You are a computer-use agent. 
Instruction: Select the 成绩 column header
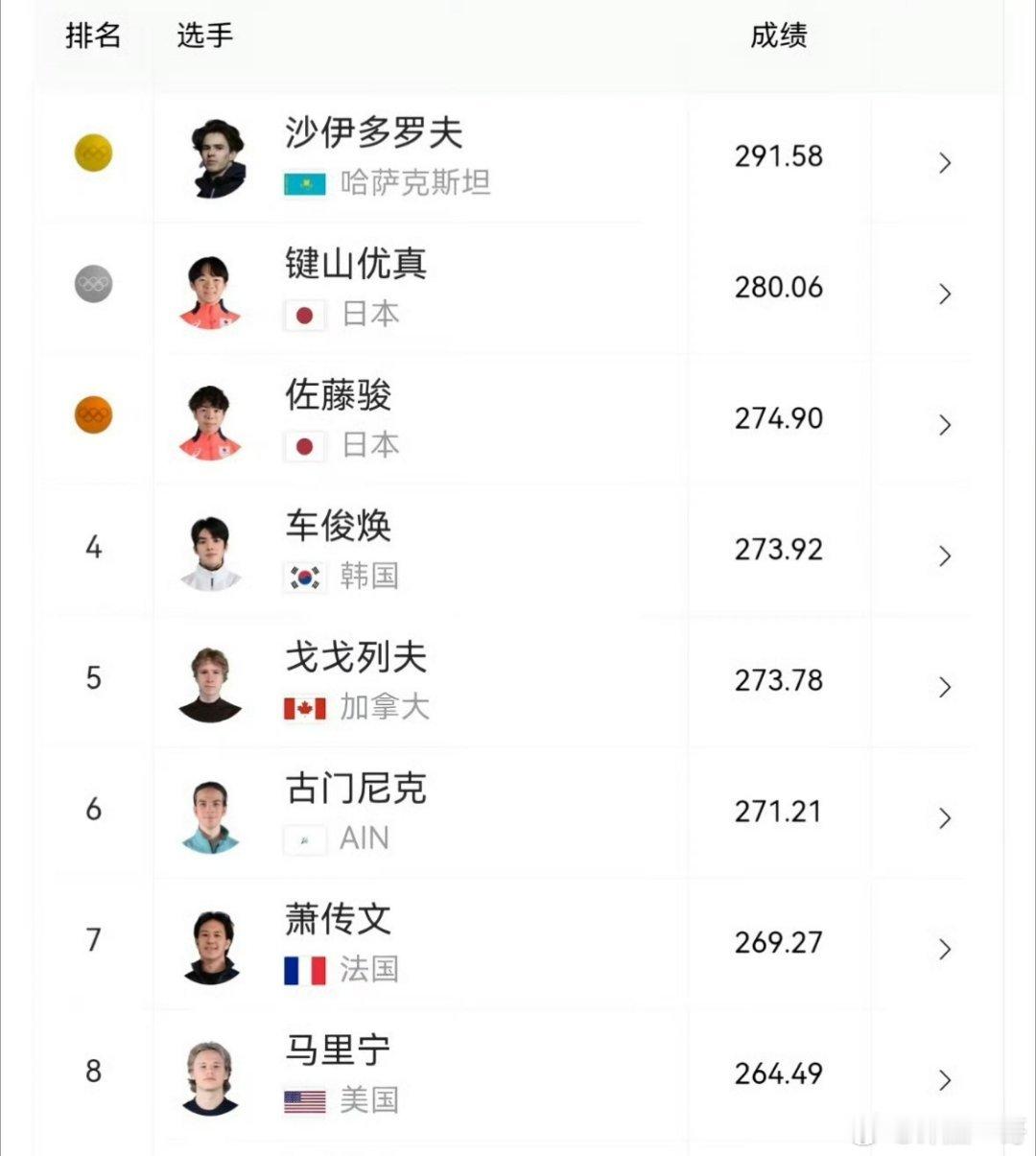(x=779, y=36)
